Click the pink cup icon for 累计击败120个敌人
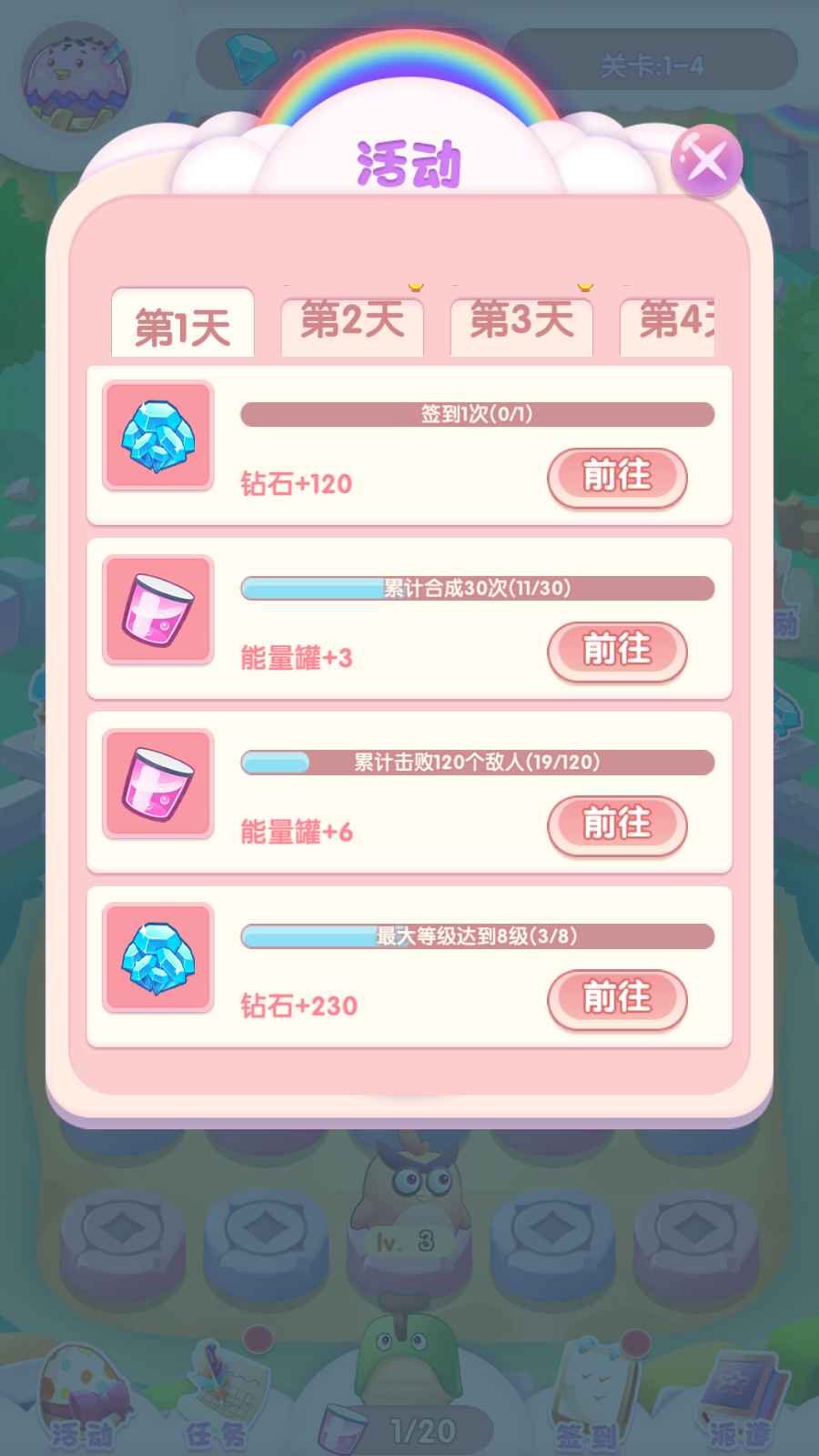This screenshot has width=819, height=1456. pyautogui.click(x=157, y=784)
